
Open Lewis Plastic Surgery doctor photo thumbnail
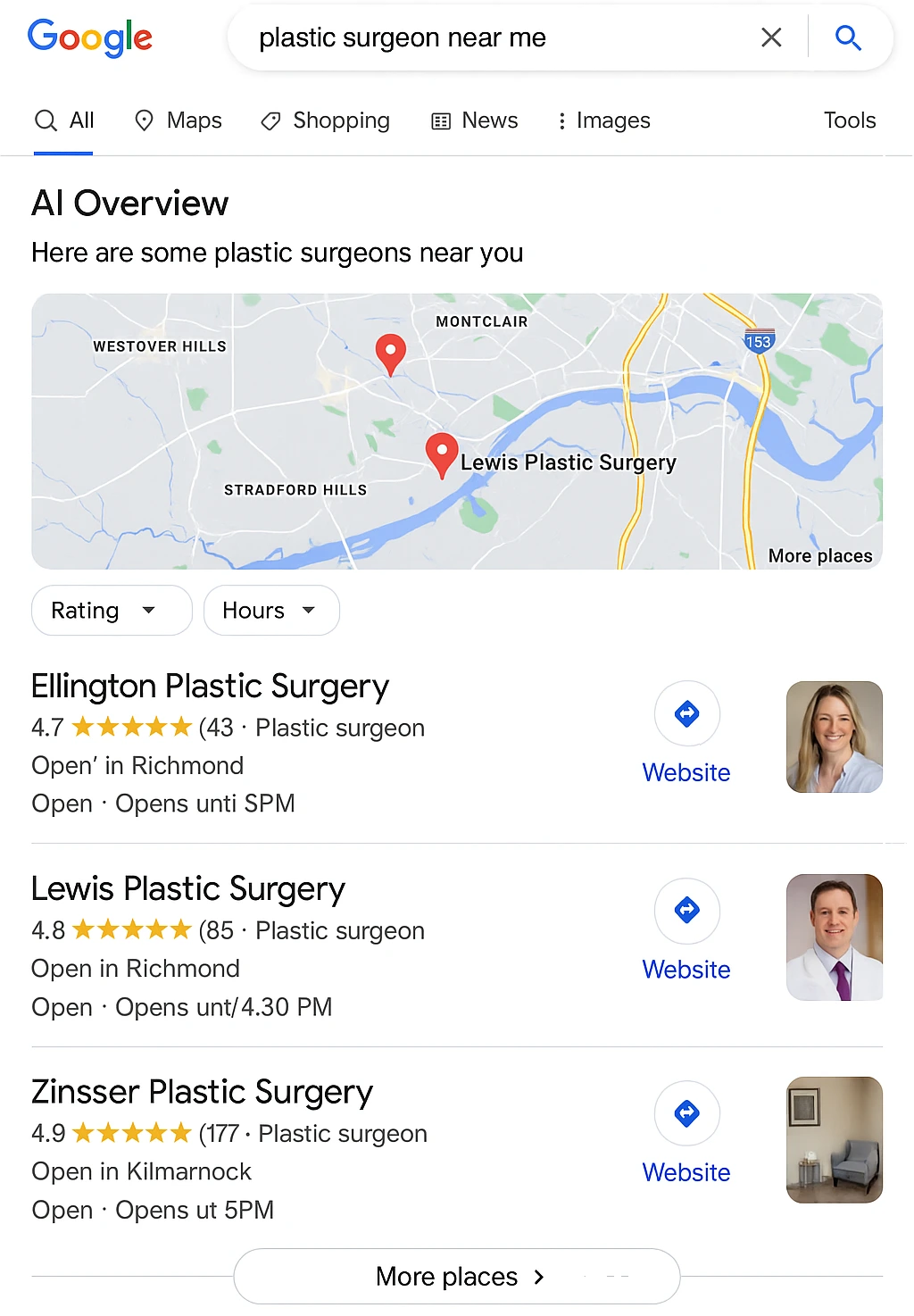click(x=834, y=937)
